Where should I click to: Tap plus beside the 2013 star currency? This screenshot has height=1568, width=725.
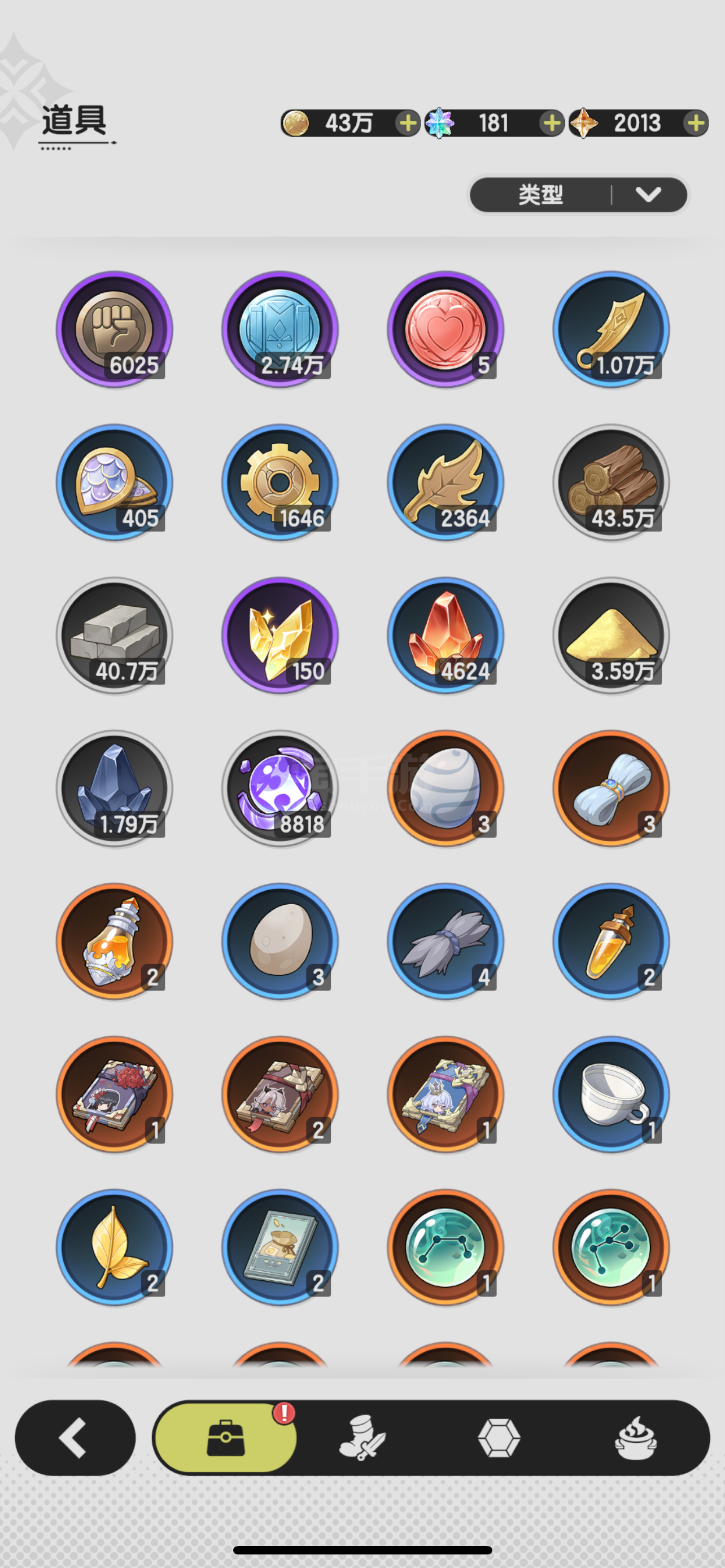point(695,124)
